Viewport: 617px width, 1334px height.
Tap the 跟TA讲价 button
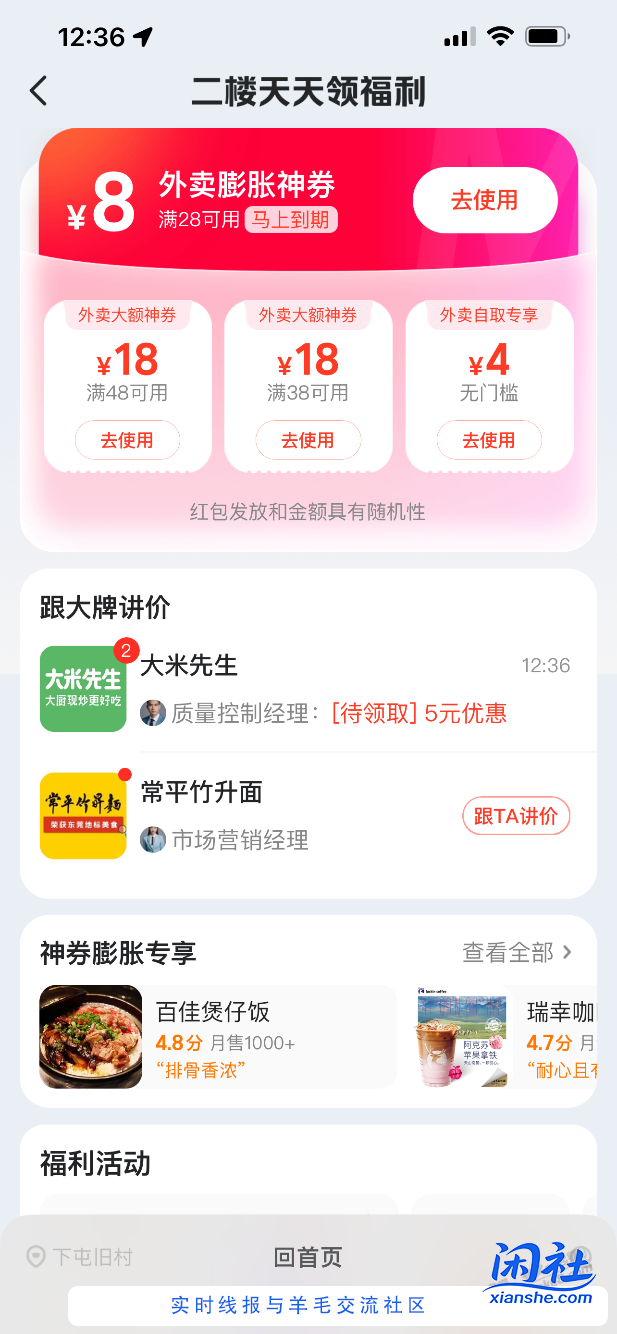click(x=515, y=816)
